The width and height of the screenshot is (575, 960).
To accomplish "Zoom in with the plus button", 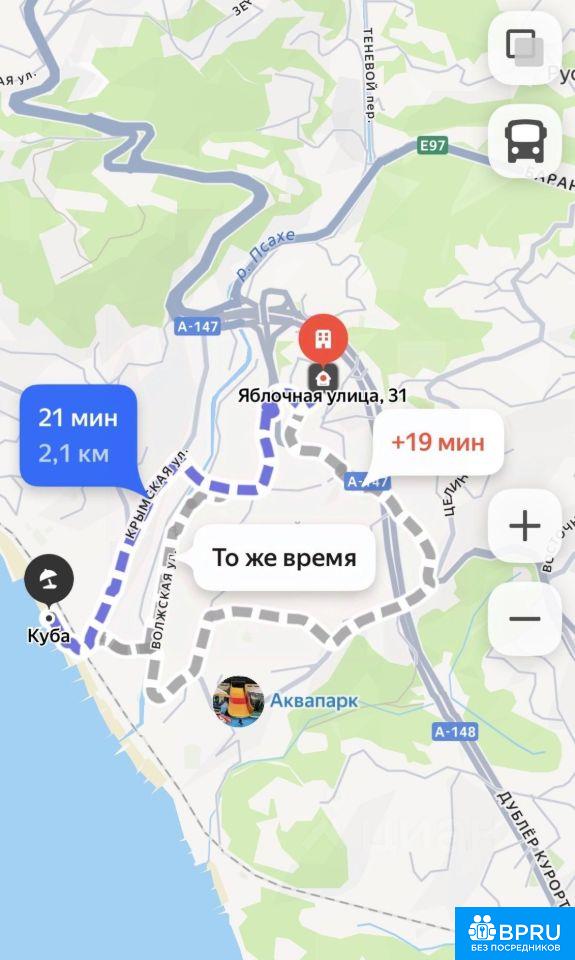I will pyautogui.click(x=525, y=526).
